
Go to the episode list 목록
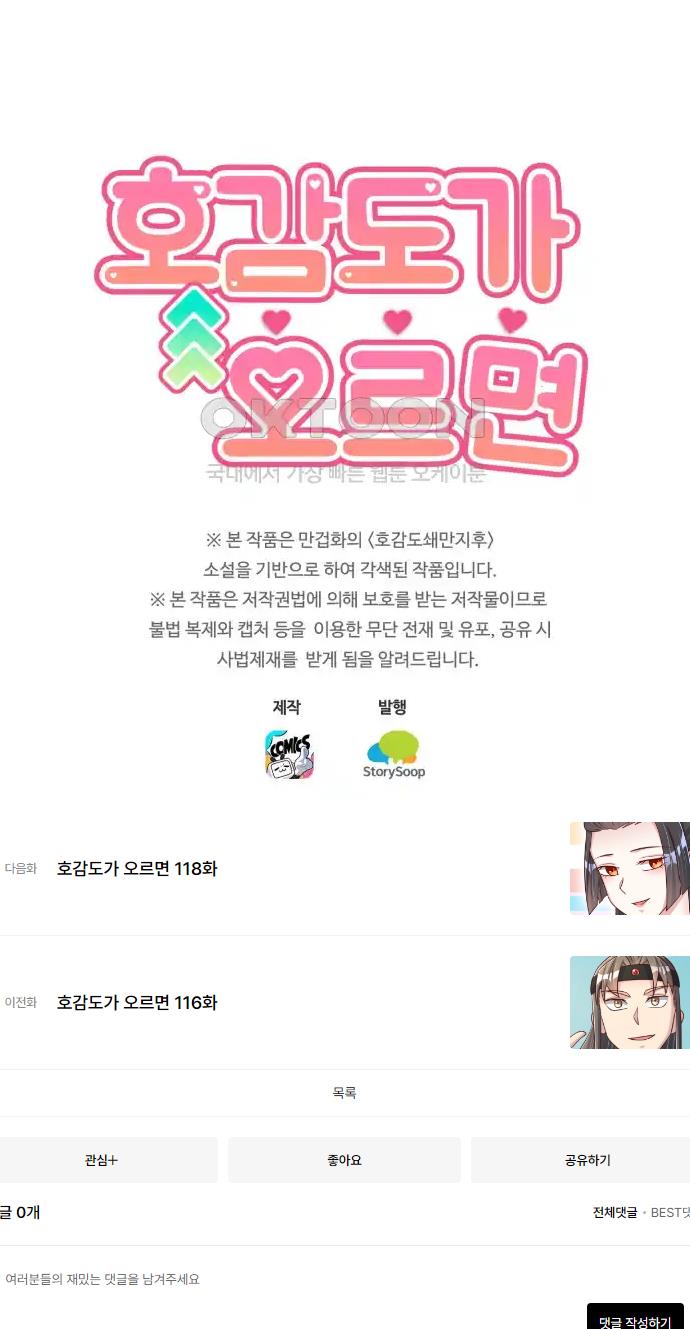pyautogui.click(x=344, y=1093)
